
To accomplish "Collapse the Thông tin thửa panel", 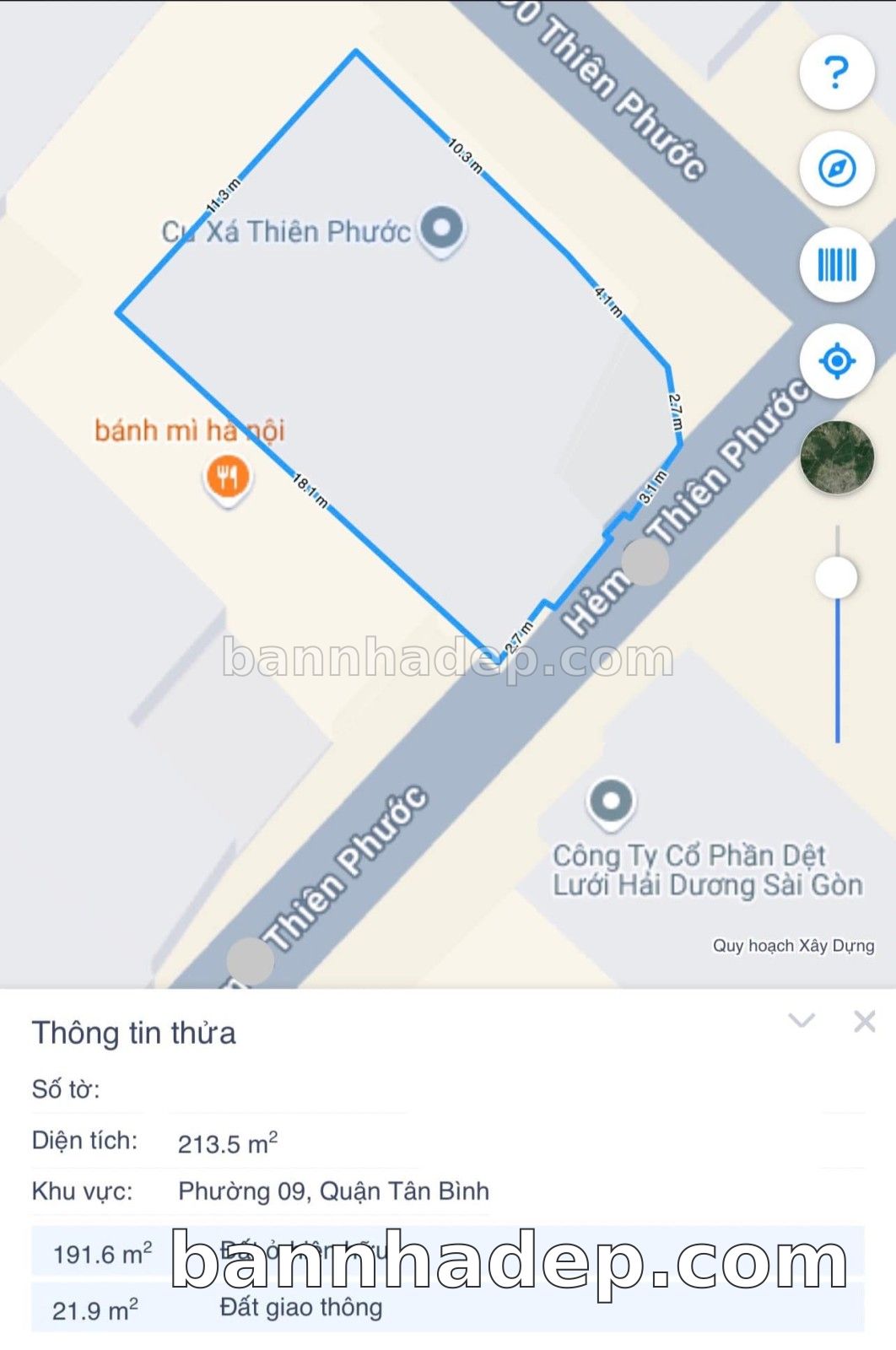I will (801, 1022).
